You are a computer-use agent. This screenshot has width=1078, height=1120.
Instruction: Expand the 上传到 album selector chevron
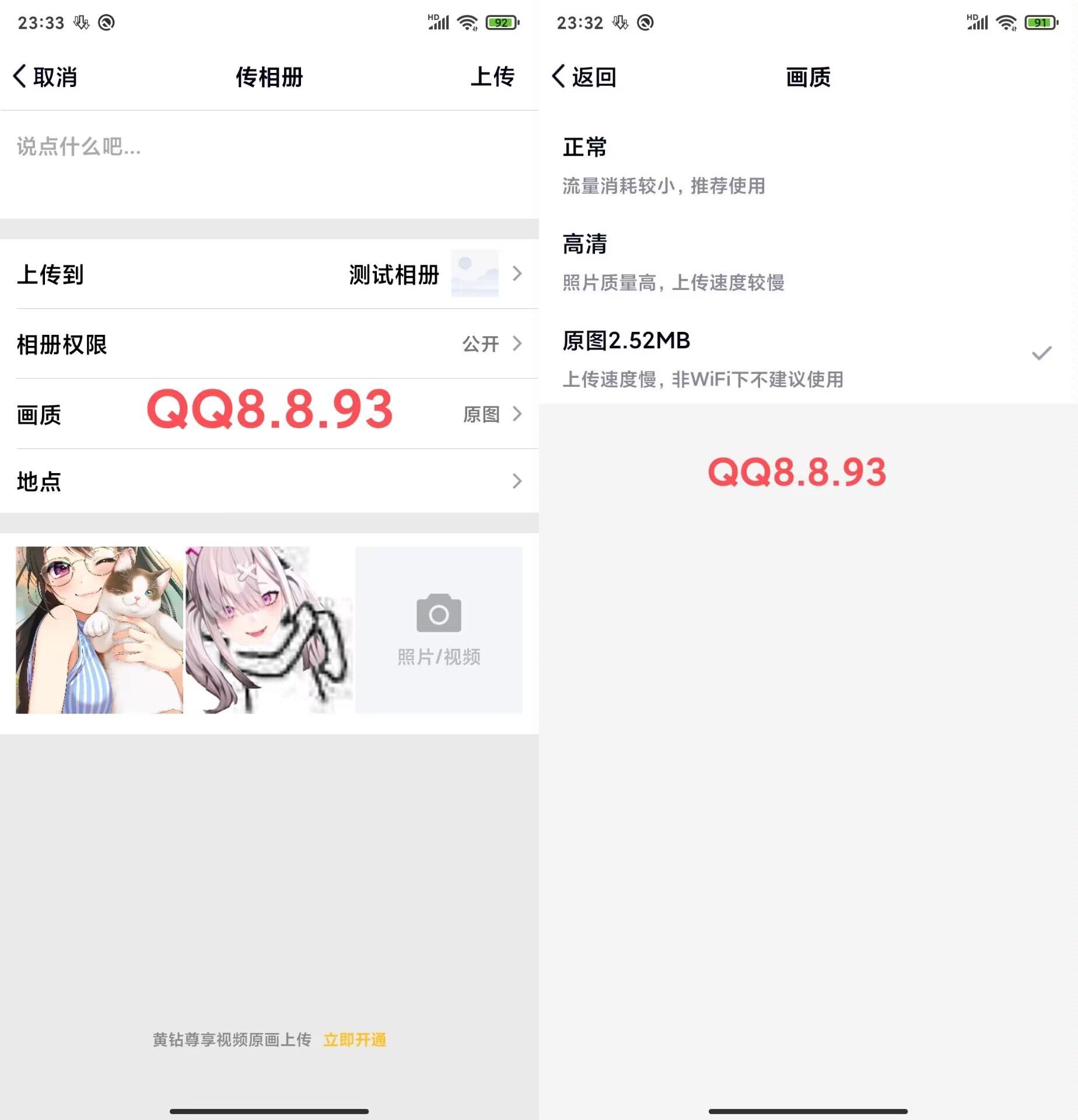coord(517,274)
